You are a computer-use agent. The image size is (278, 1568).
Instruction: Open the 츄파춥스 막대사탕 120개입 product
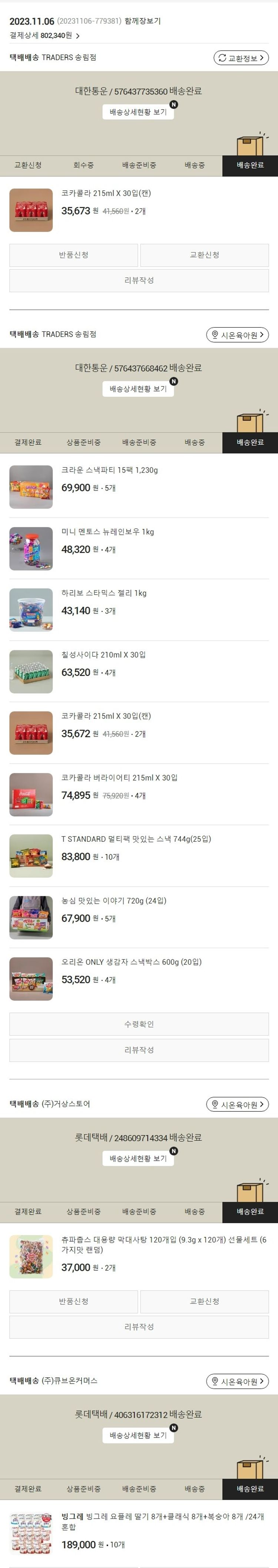(163, 1244)
